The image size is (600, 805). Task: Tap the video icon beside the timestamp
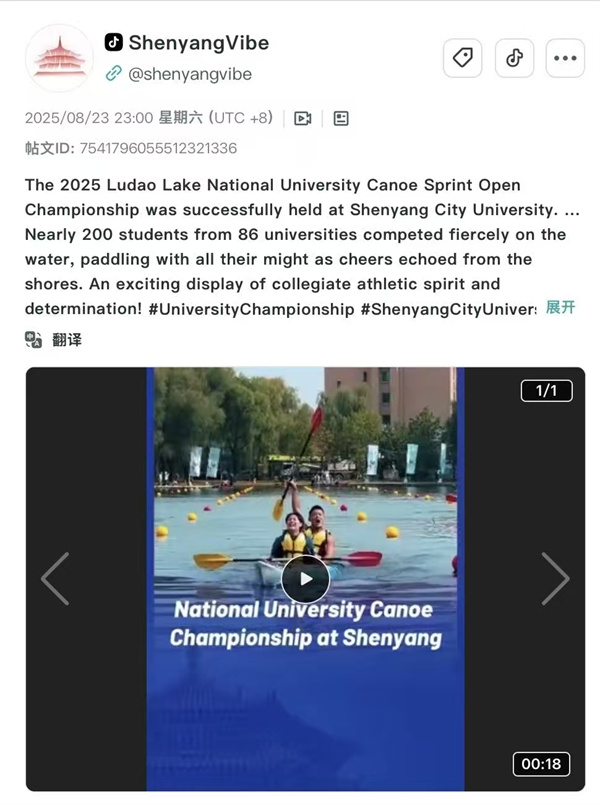tap(303, 118)
